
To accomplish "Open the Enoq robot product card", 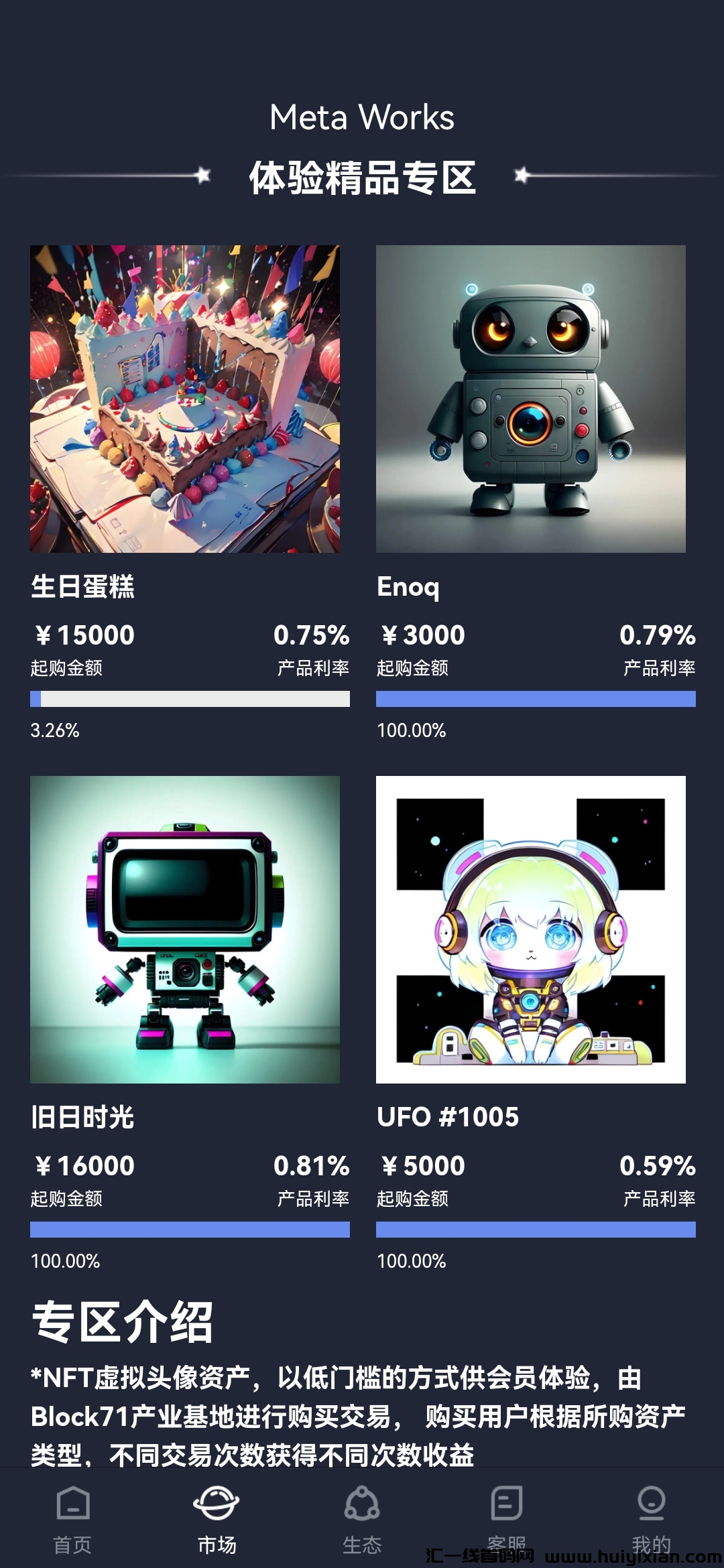I will [x=530, y=399].
